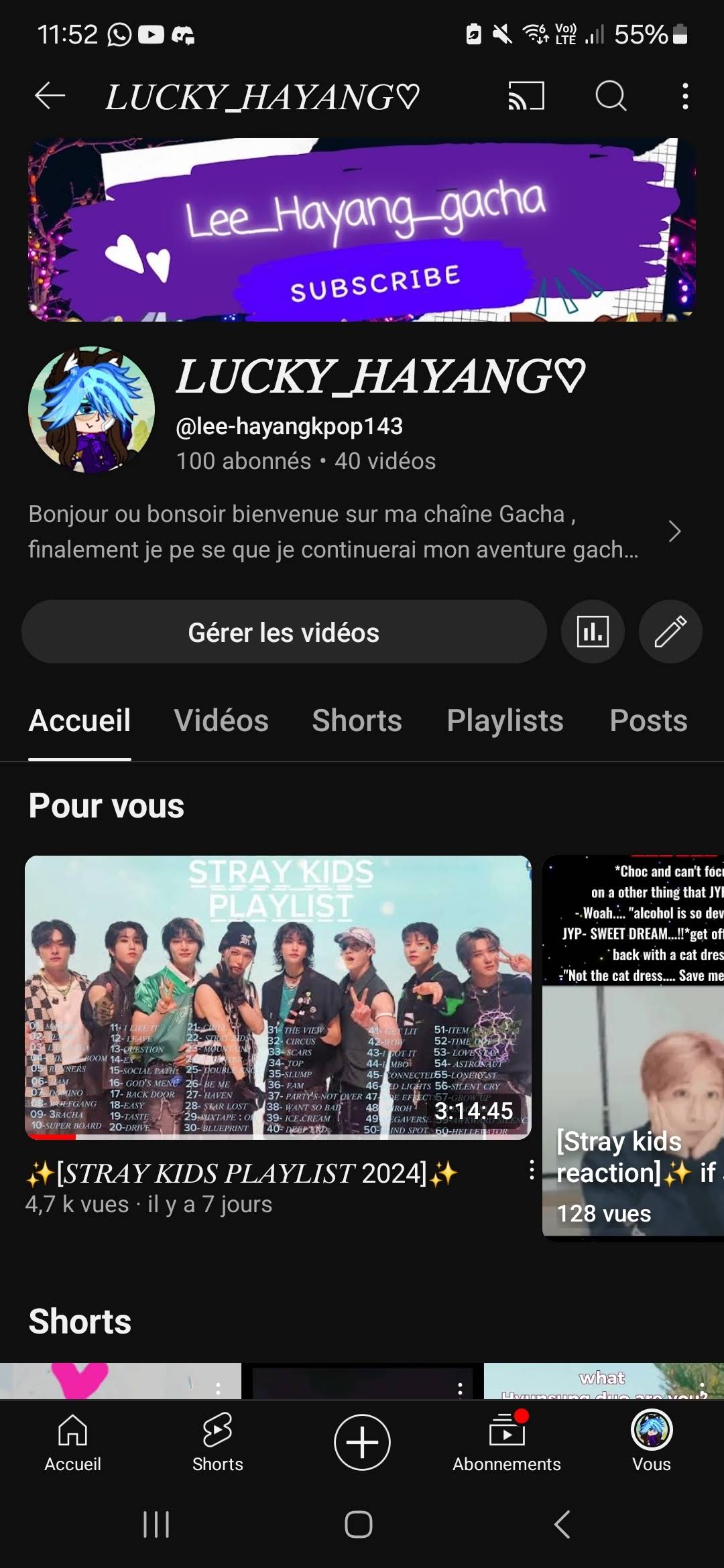
Task: Open the Abonnements tab
Action: tap(507, 1442)
